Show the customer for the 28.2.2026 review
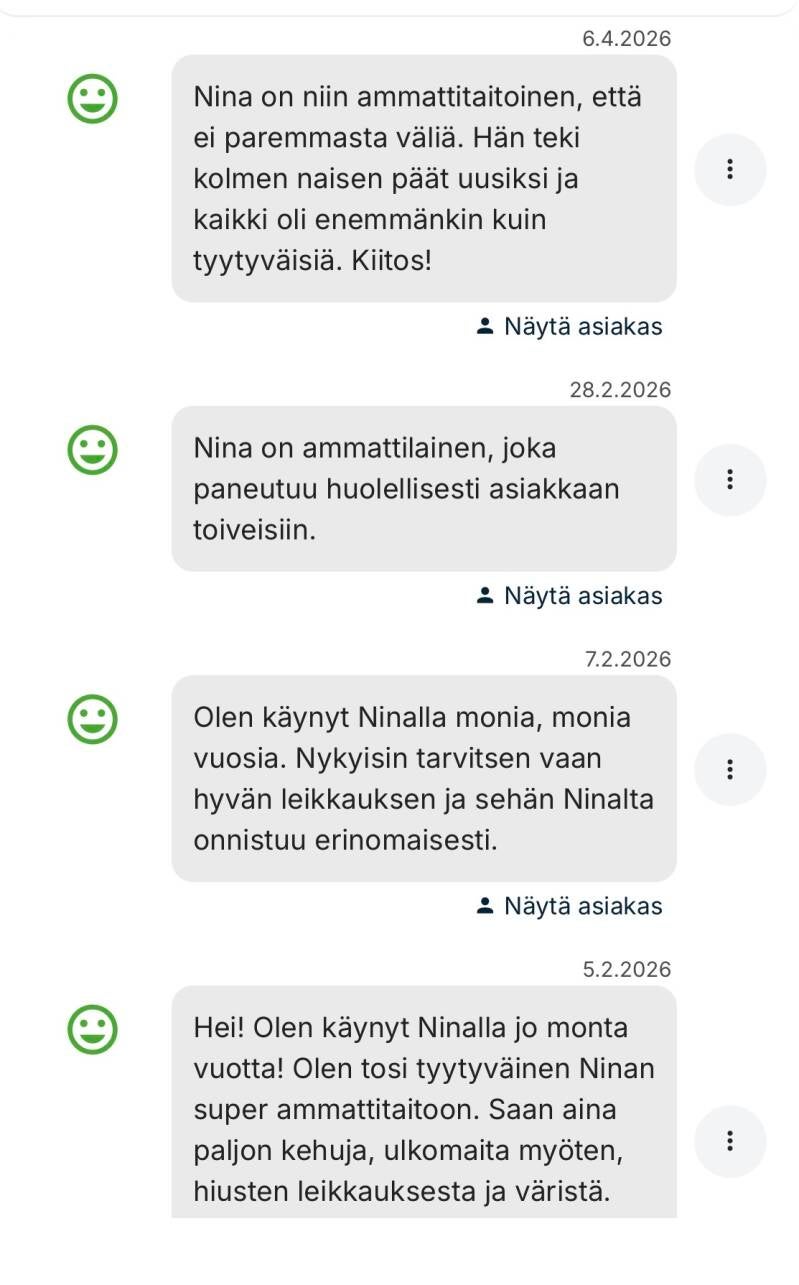The image size is (799, 1285). [569, 596]
